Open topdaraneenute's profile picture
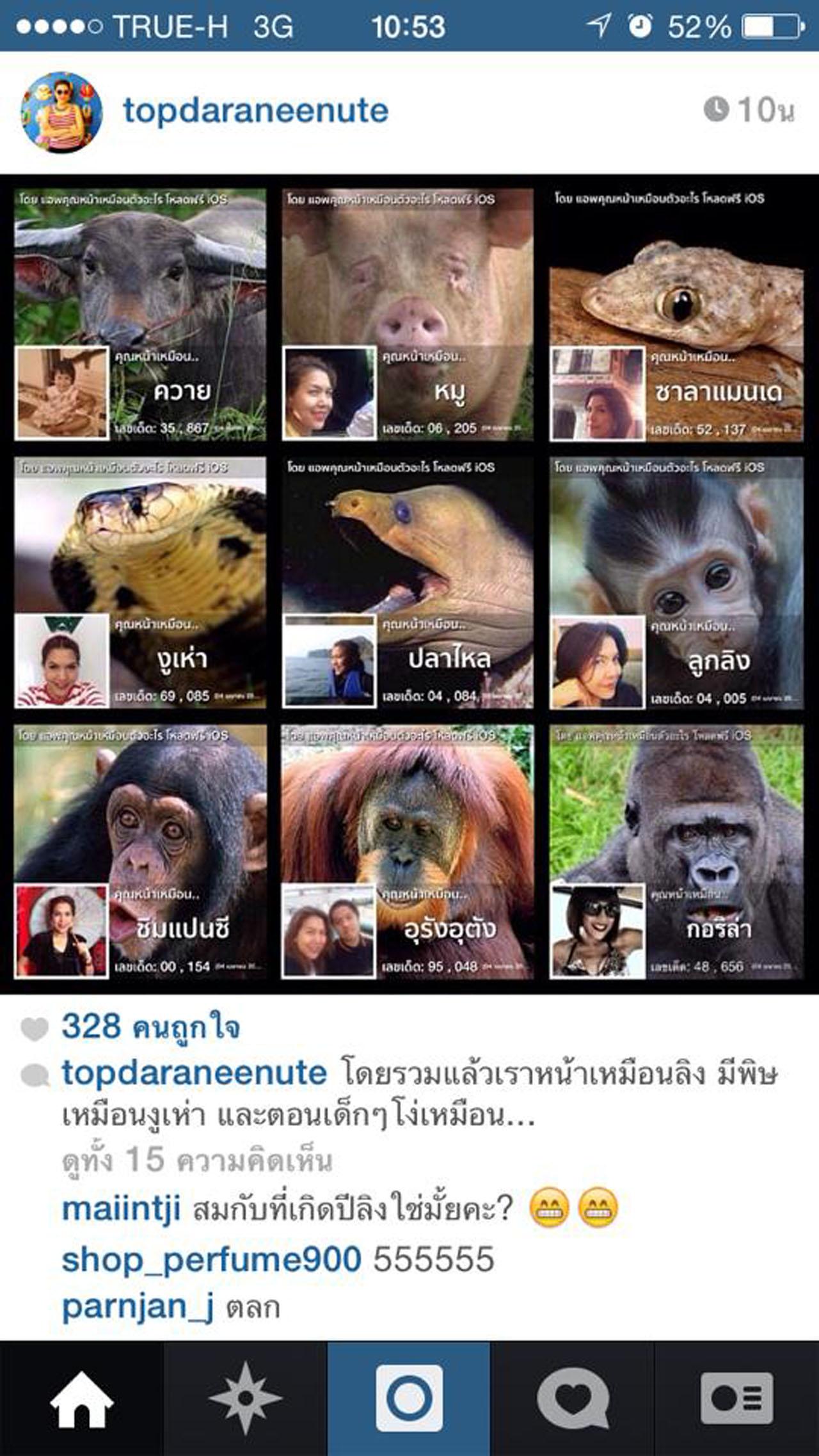Screen dimensions: 819x1456 [x=61, y=112]
